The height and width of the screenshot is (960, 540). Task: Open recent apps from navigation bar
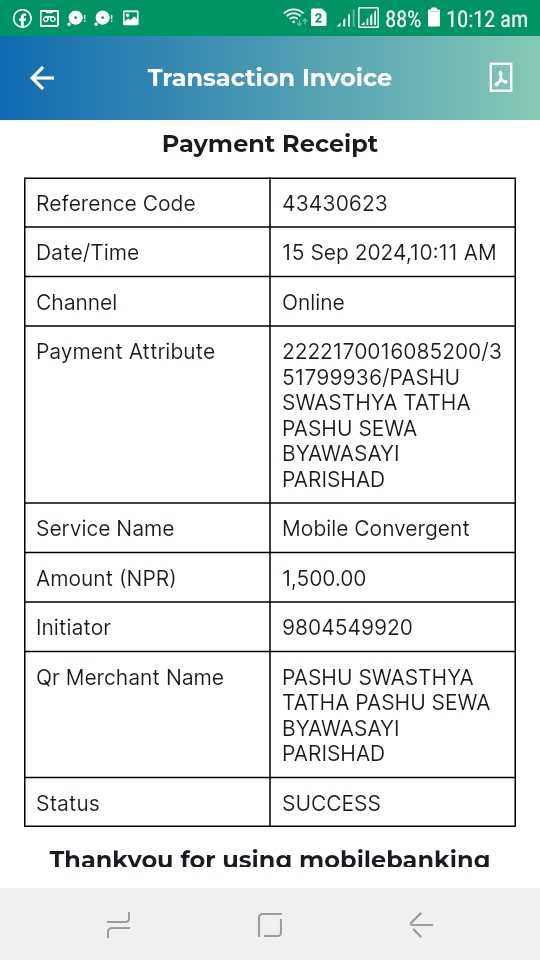[118, 924]
